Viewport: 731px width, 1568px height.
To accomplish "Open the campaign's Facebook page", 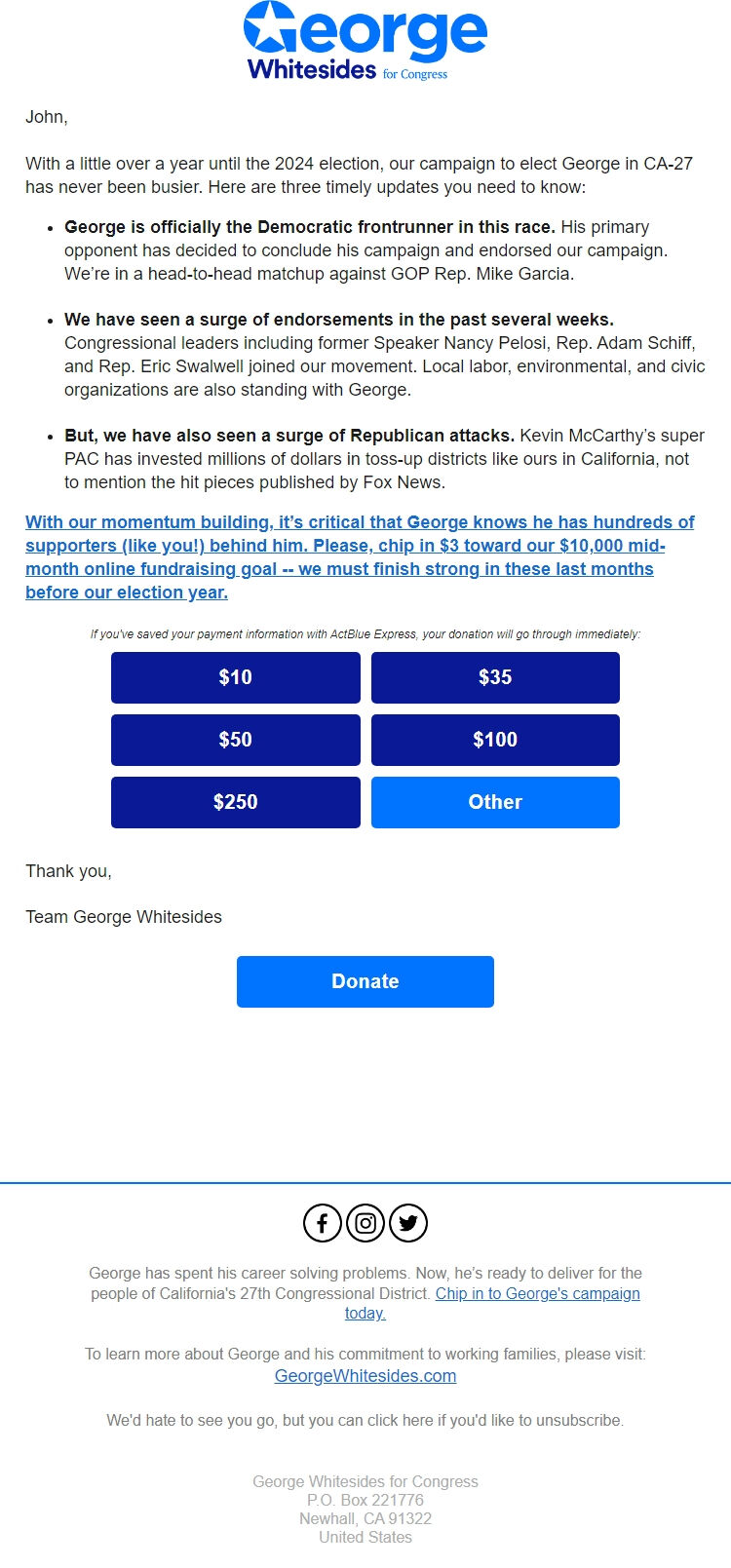I will (x=323, y=1222).
